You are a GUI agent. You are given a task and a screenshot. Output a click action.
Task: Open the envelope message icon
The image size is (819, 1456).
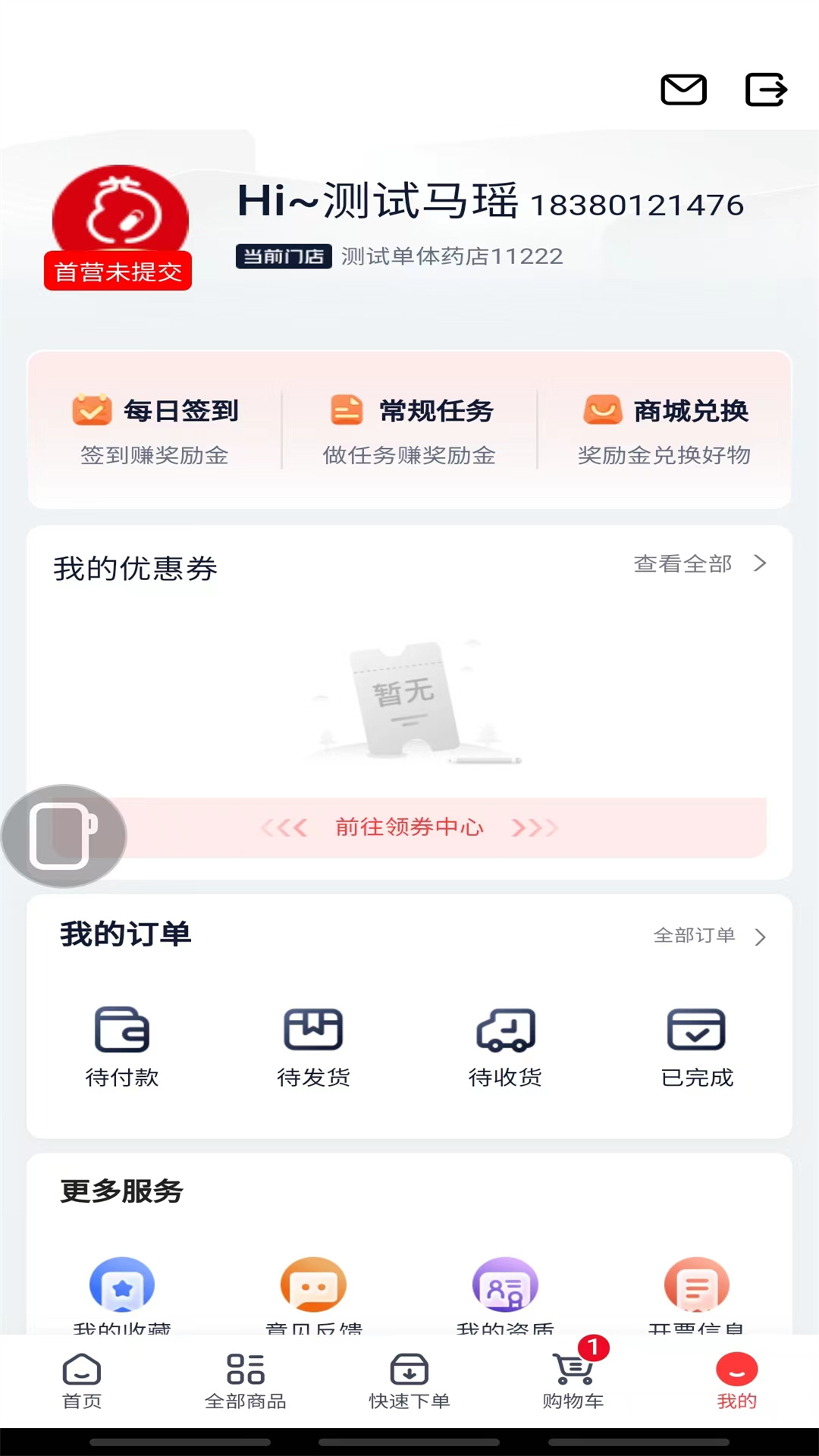682,89
